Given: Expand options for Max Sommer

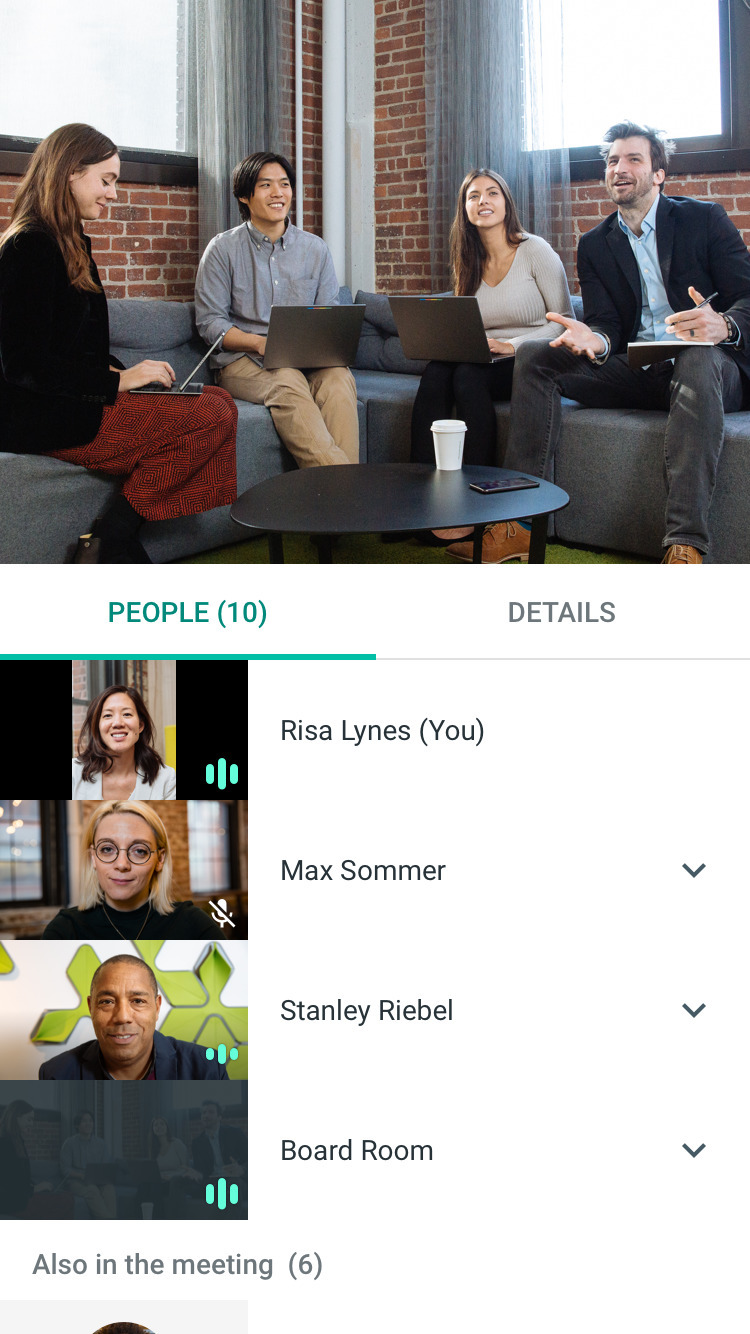Looking at the screenshot, I should (694, 870).
